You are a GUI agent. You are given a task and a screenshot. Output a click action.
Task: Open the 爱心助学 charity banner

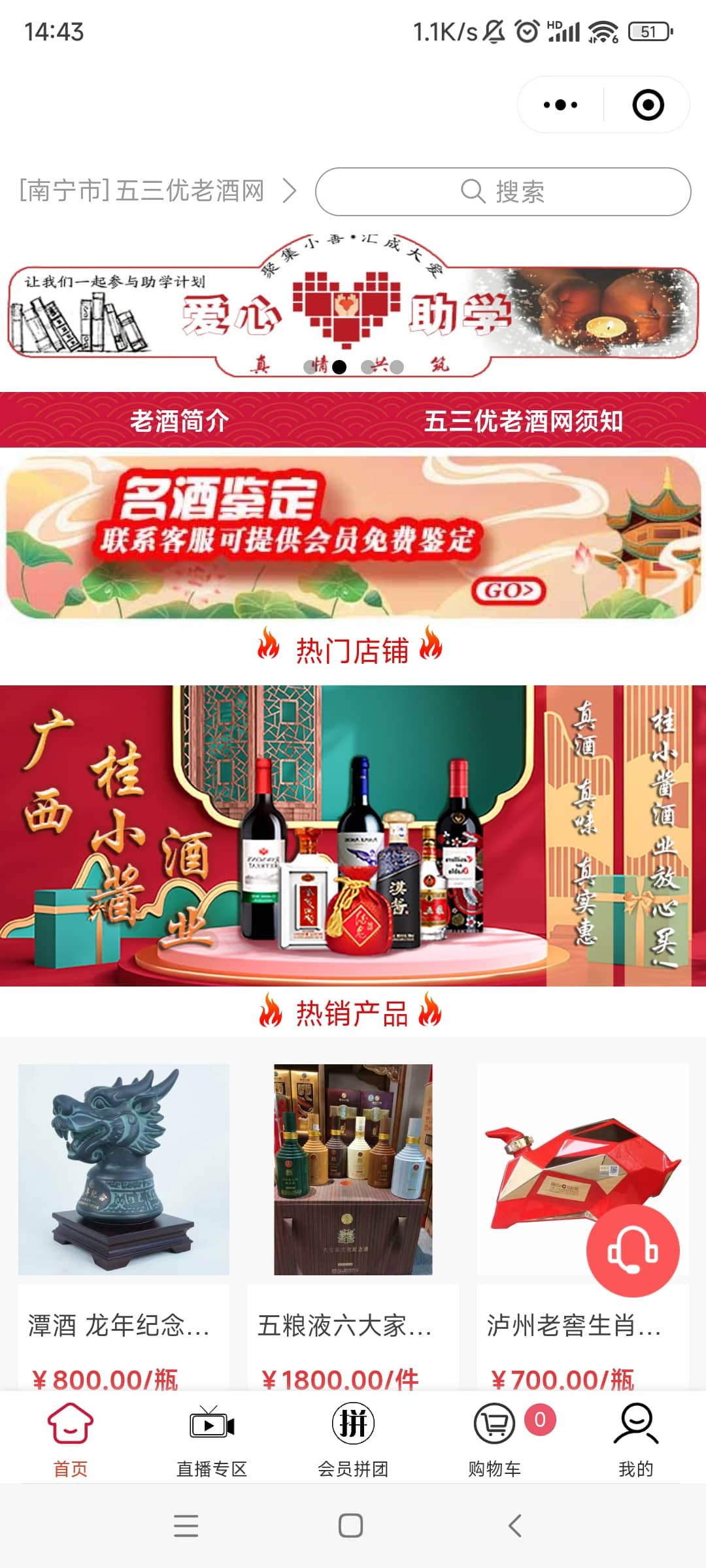(x=353, y=307)
